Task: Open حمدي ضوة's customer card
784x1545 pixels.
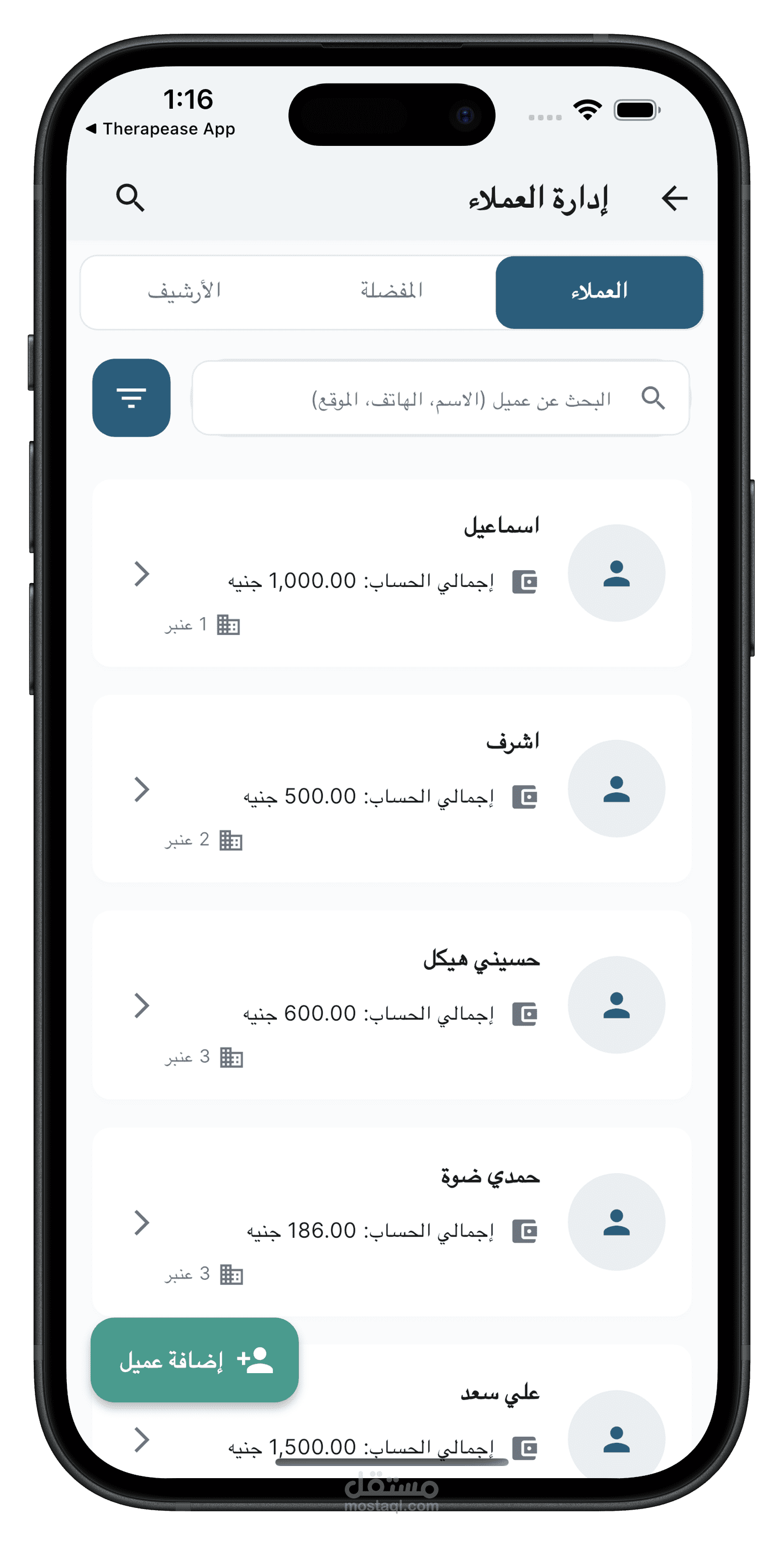Action: click(392, 1222)
